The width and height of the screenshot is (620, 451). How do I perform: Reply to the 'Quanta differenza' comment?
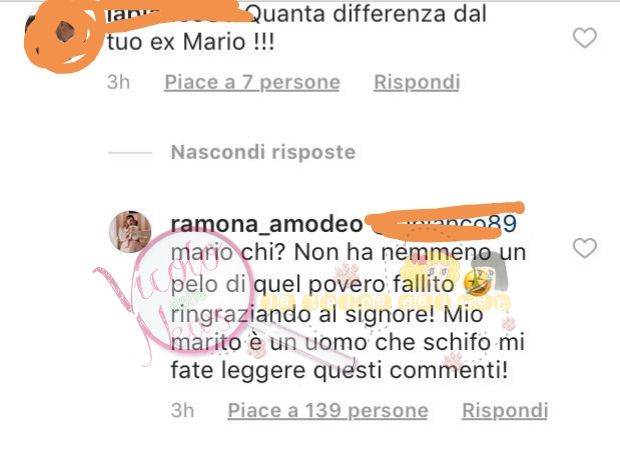416,83
